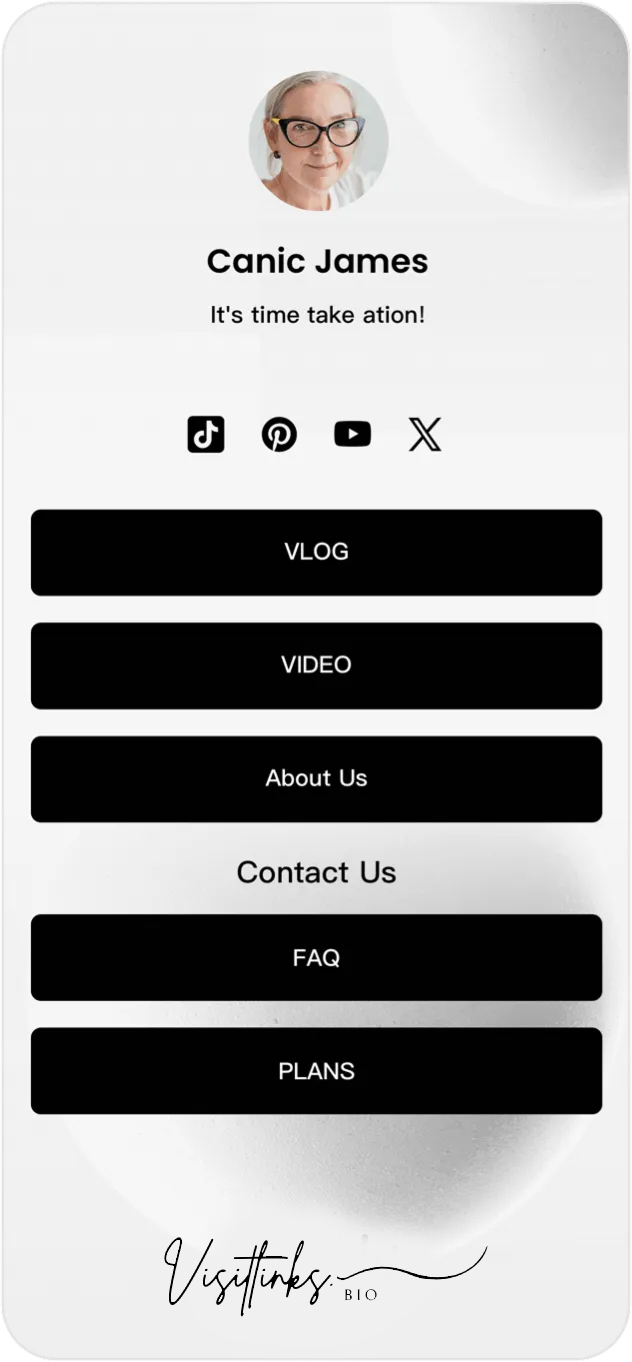Open the YouTube channel icon
The height and width of the screenshot is (1362, 632).
coord(352,435)
